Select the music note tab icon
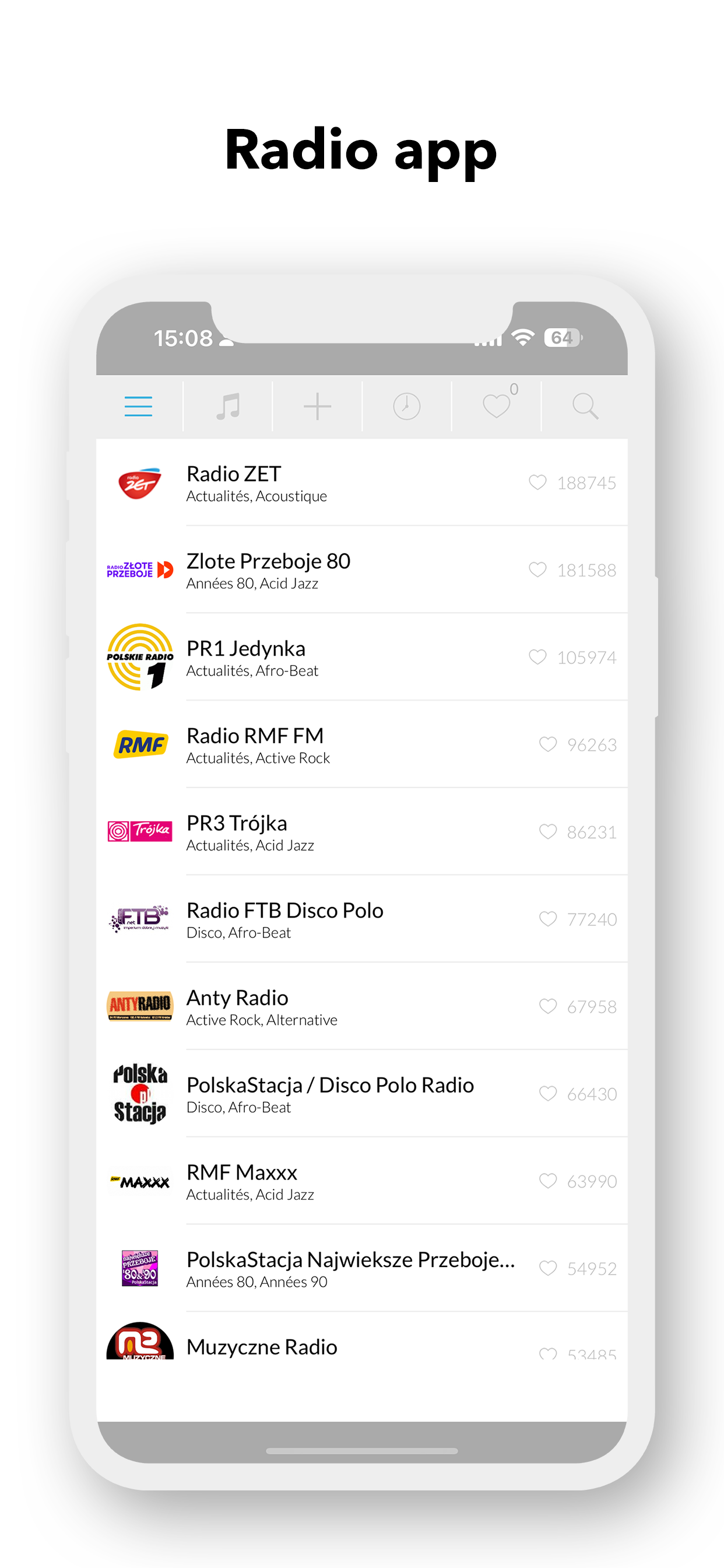The width and height of the screenshot is (724, 1568). click(x=227, y=405)
